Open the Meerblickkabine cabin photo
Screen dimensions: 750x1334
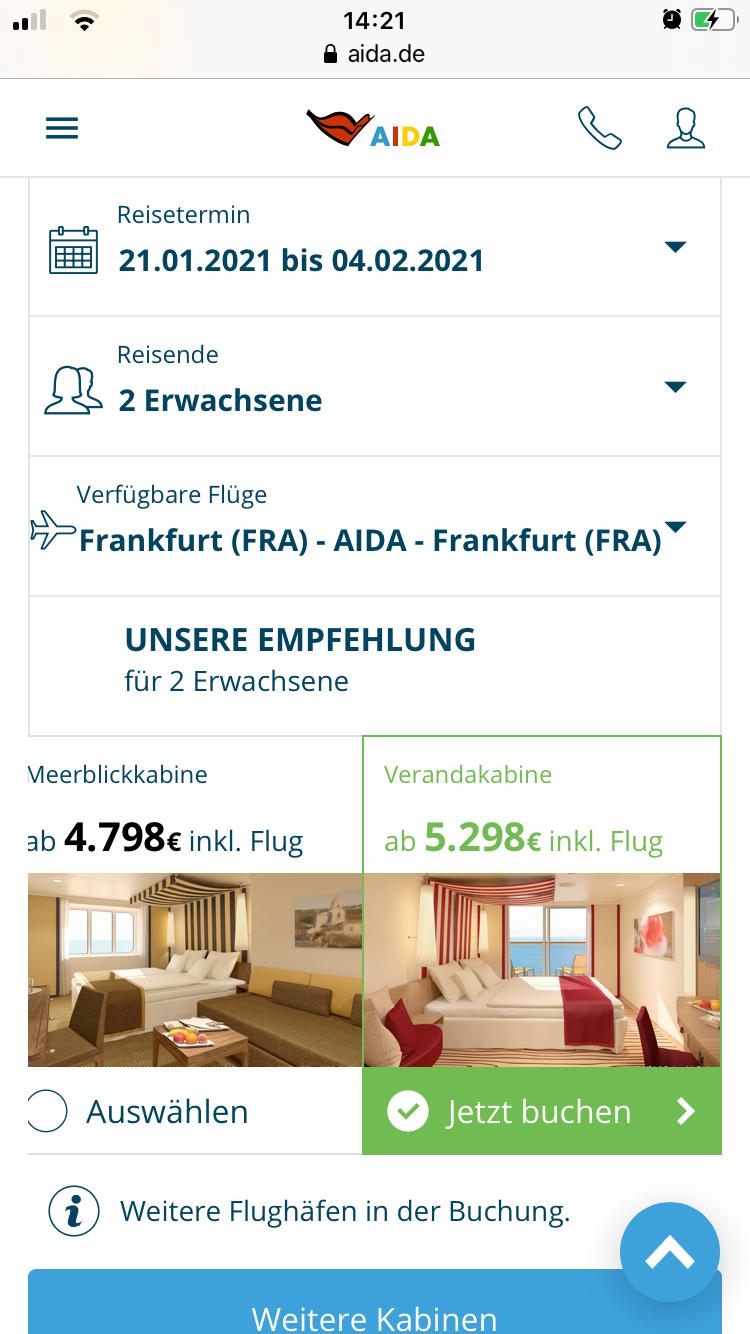195,969
